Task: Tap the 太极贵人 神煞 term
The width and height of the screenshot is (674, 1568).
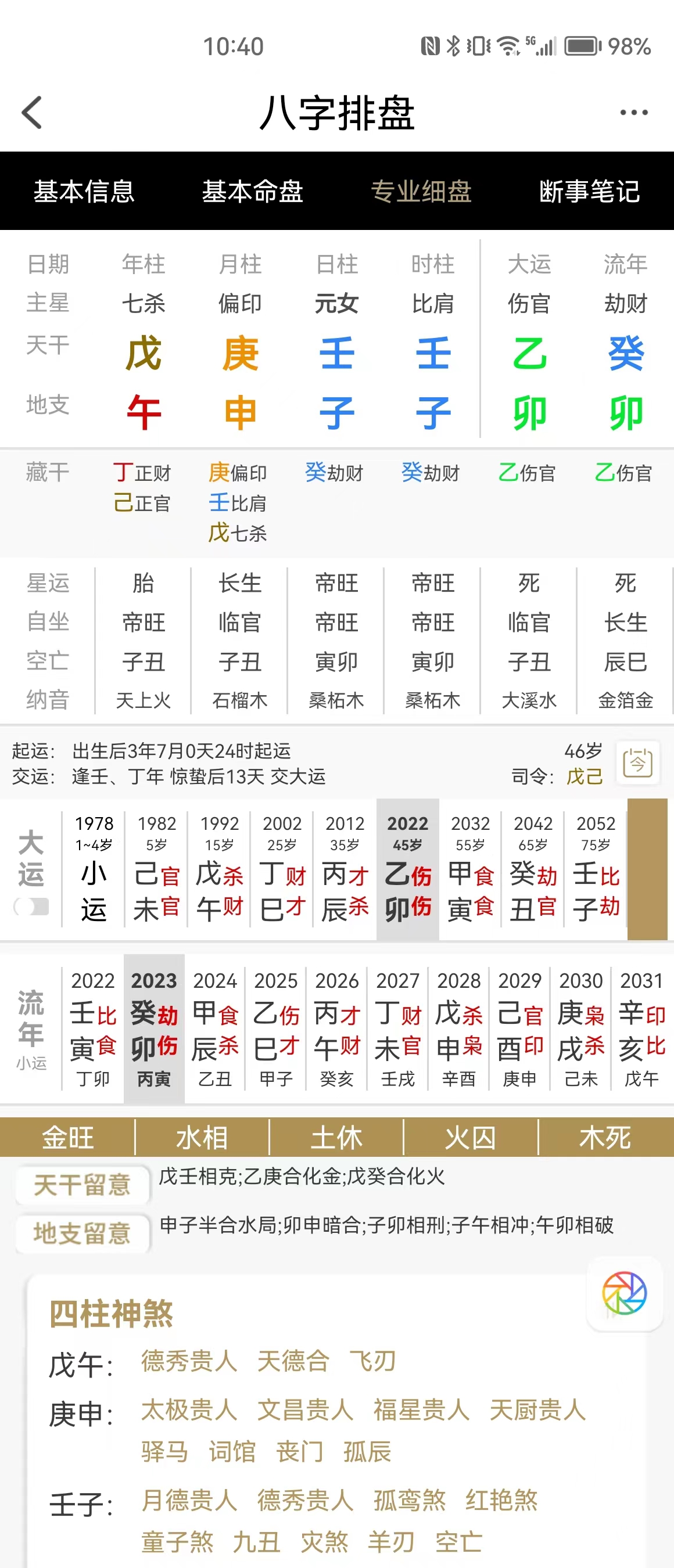Action: click(189, 1409)
